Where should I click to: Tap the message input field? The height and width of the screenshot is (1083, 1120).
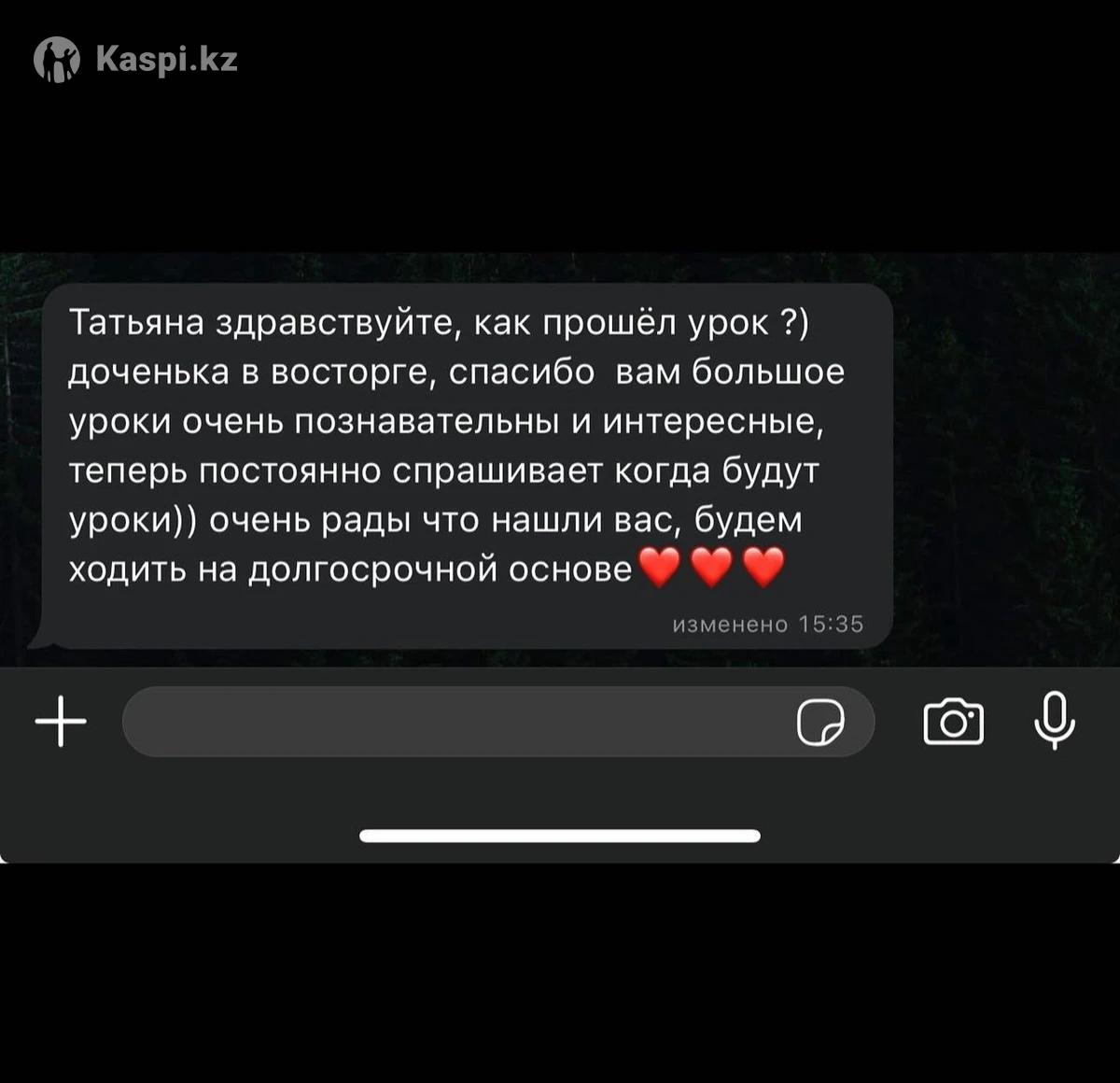448,722
